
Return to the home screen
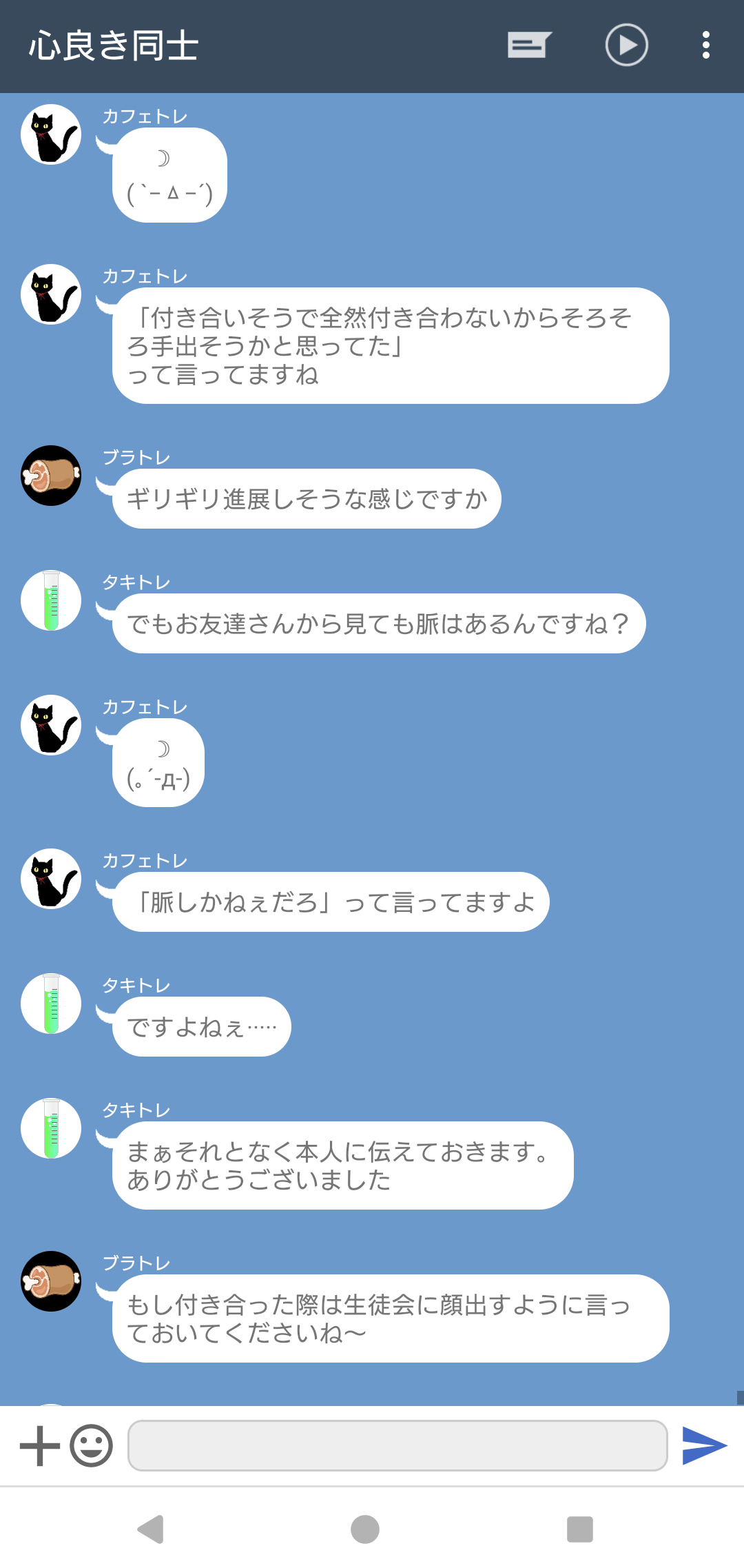(x=365, y=1529)
